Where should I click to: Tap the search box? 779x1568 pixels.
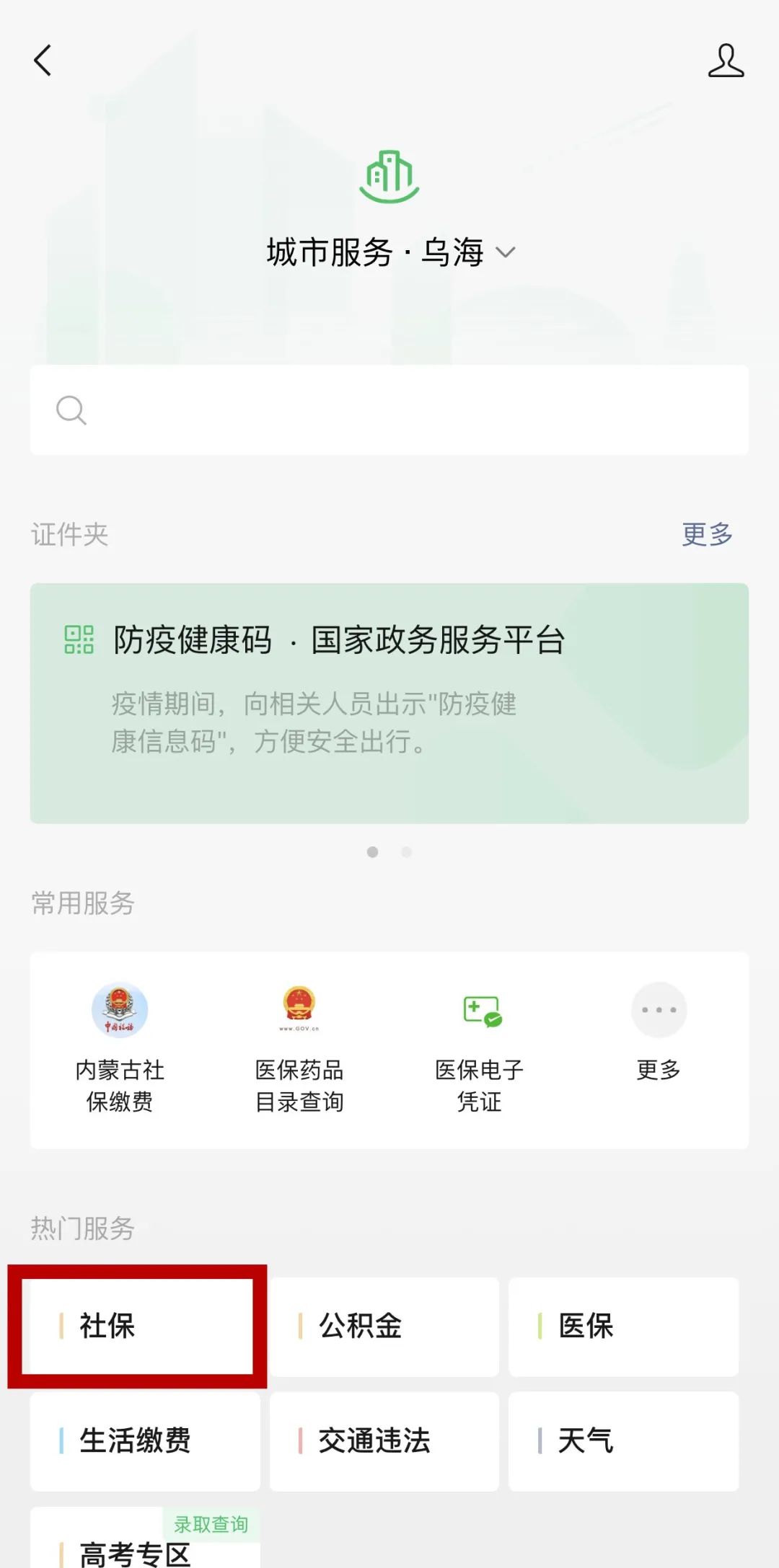click(389, 409)
